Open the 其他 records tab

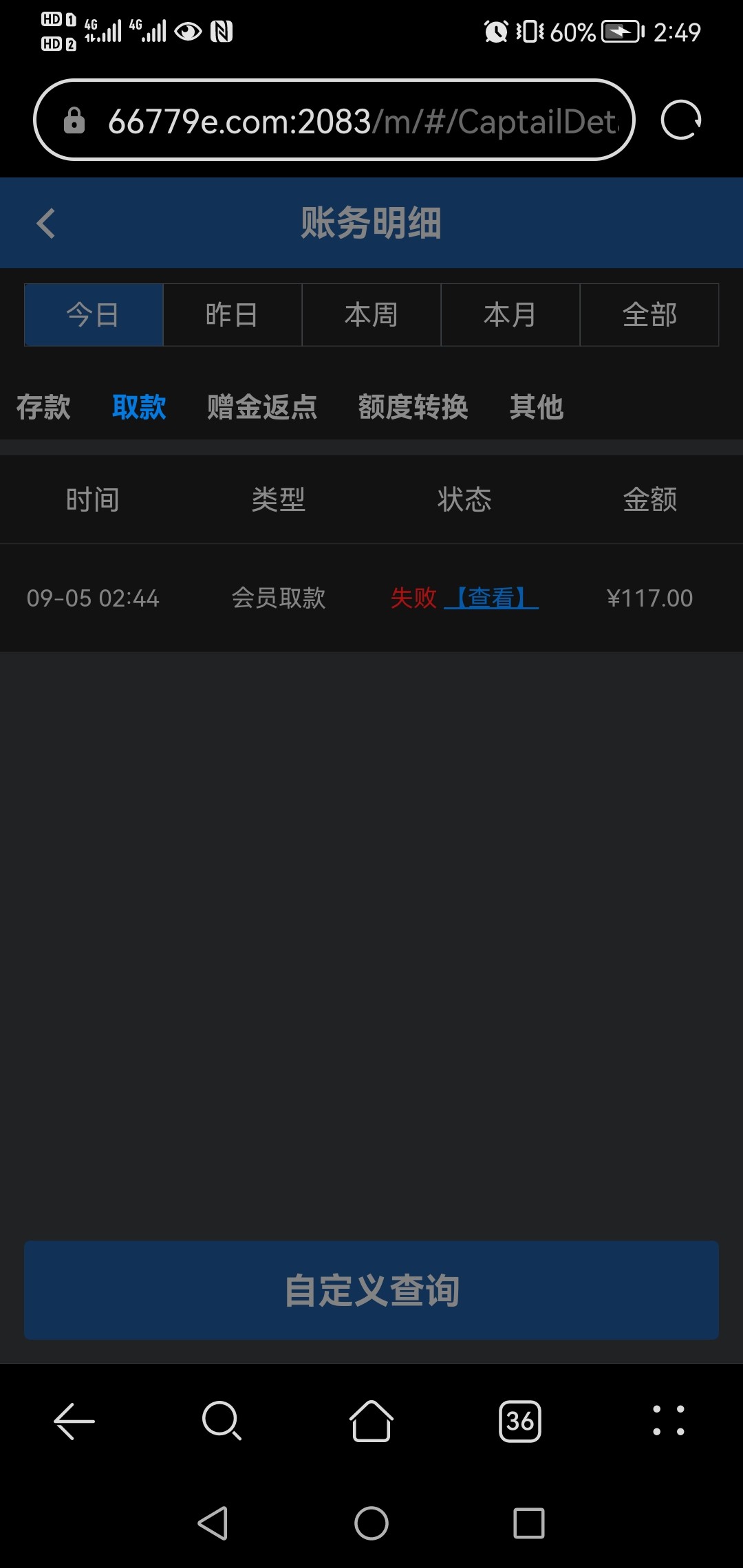[537, 406]
